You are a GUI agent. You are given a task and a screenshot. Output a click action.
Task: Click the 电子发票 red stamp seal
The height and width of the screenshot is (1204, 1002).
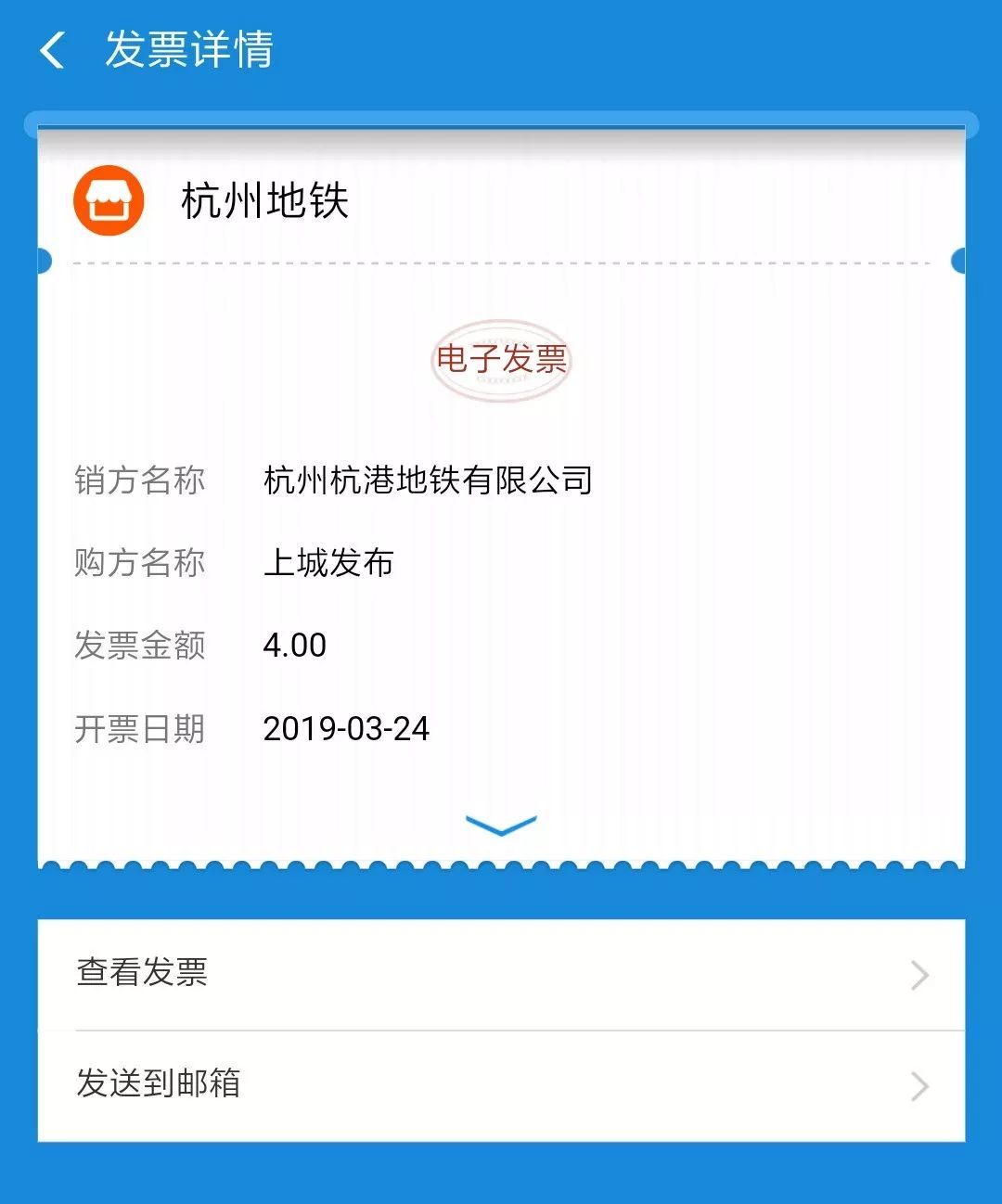point(502,360)
